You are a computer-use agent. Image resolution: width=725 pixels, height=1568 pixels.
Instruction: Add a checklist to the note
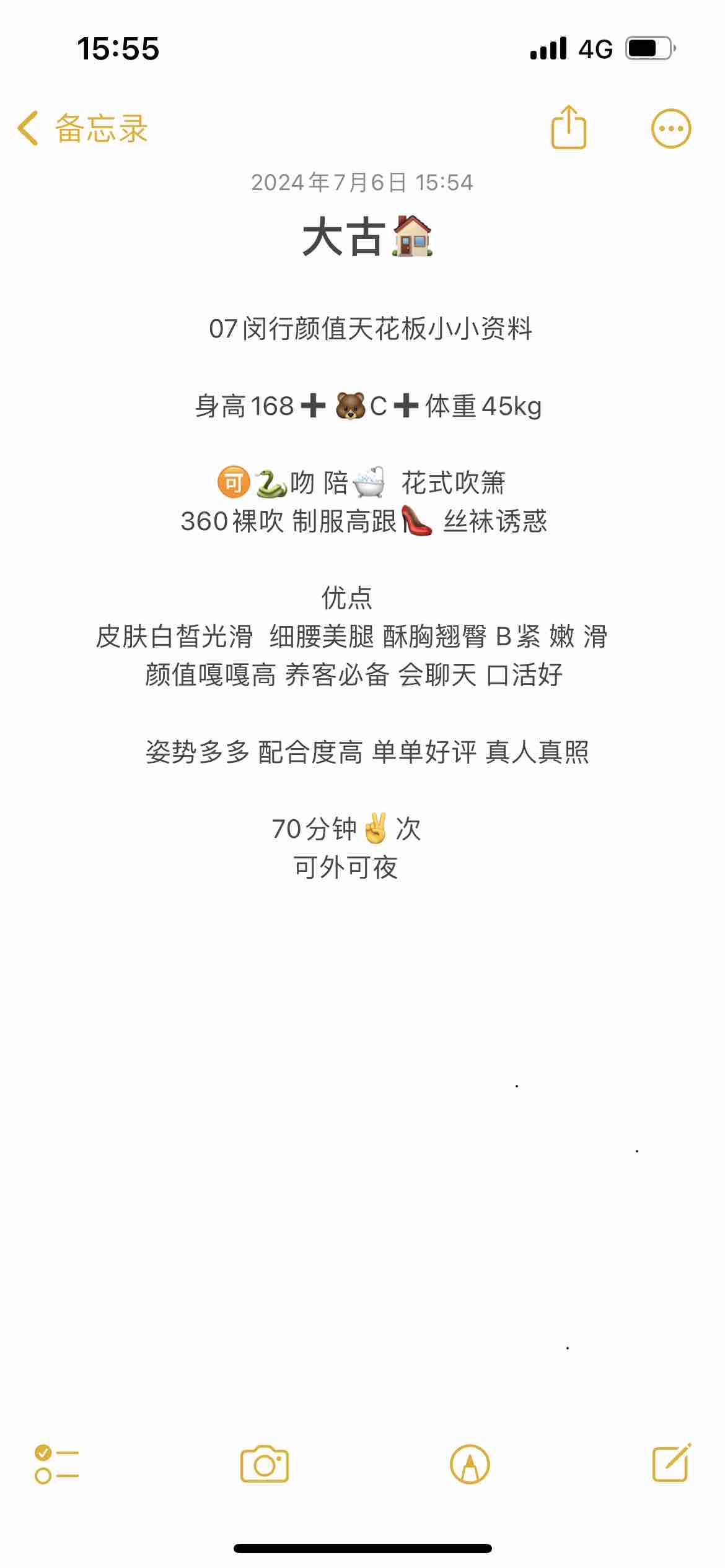pos(56,1465)
